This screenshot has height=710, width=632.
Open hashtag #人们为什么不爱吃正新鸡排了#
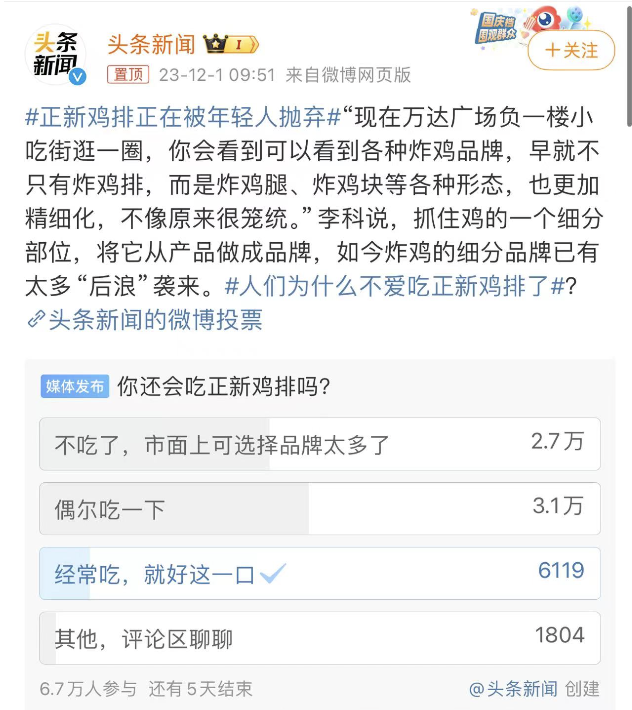click(396, 288)
